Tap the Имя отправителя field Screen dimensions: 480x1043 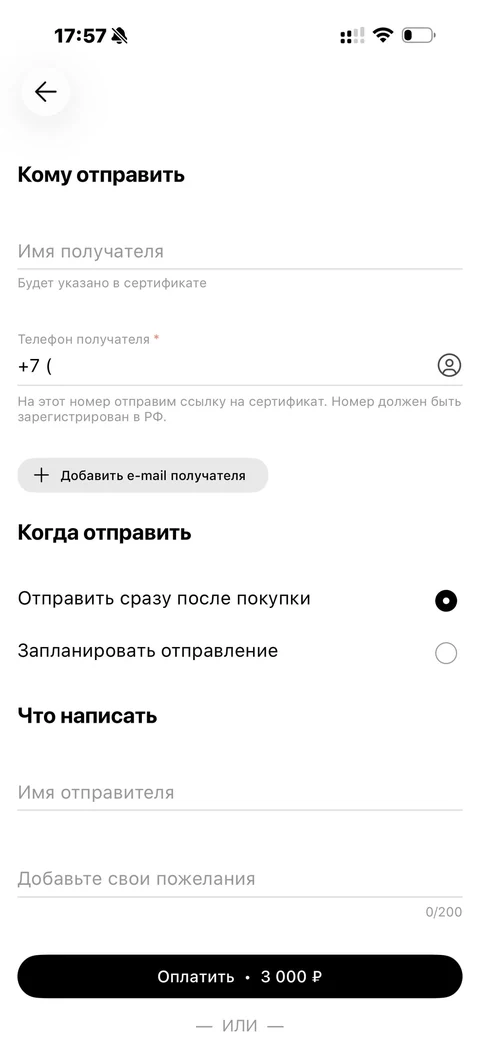tap(239, 793)
